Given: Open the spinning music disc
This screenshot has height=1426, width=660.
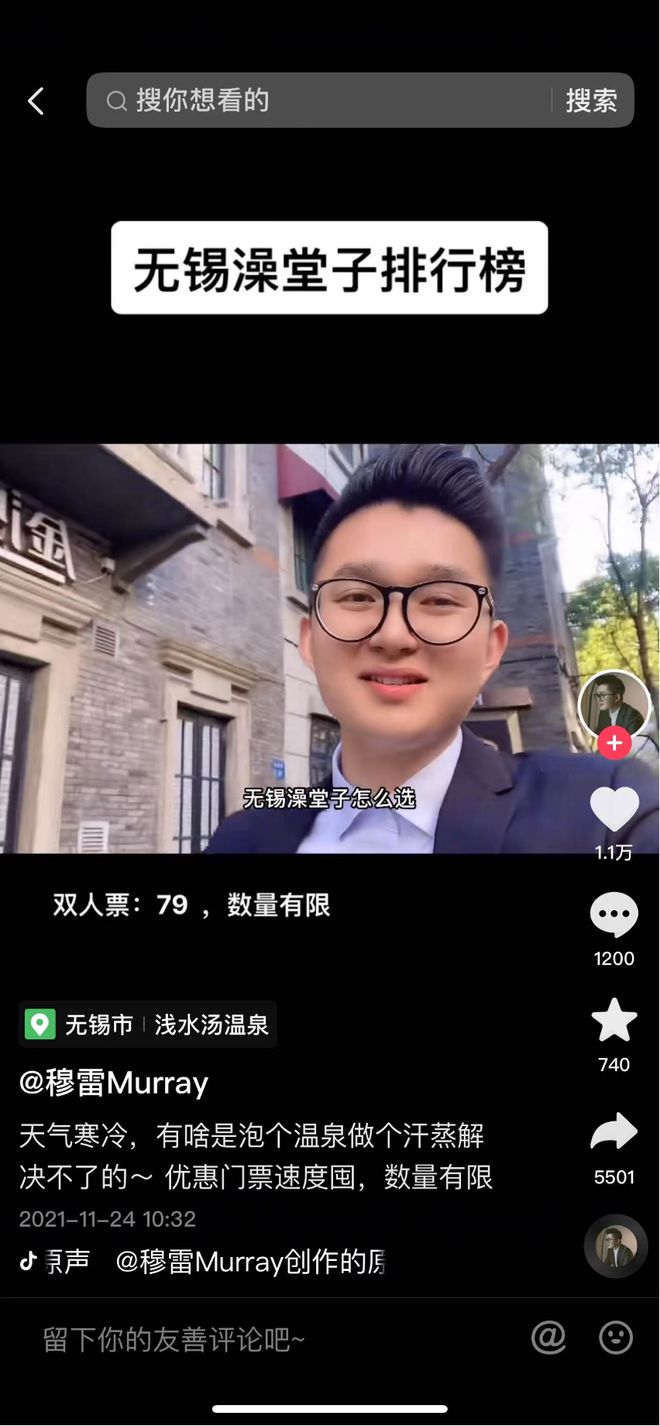Looking at the screenshot, I should [x=616, y=1246].
